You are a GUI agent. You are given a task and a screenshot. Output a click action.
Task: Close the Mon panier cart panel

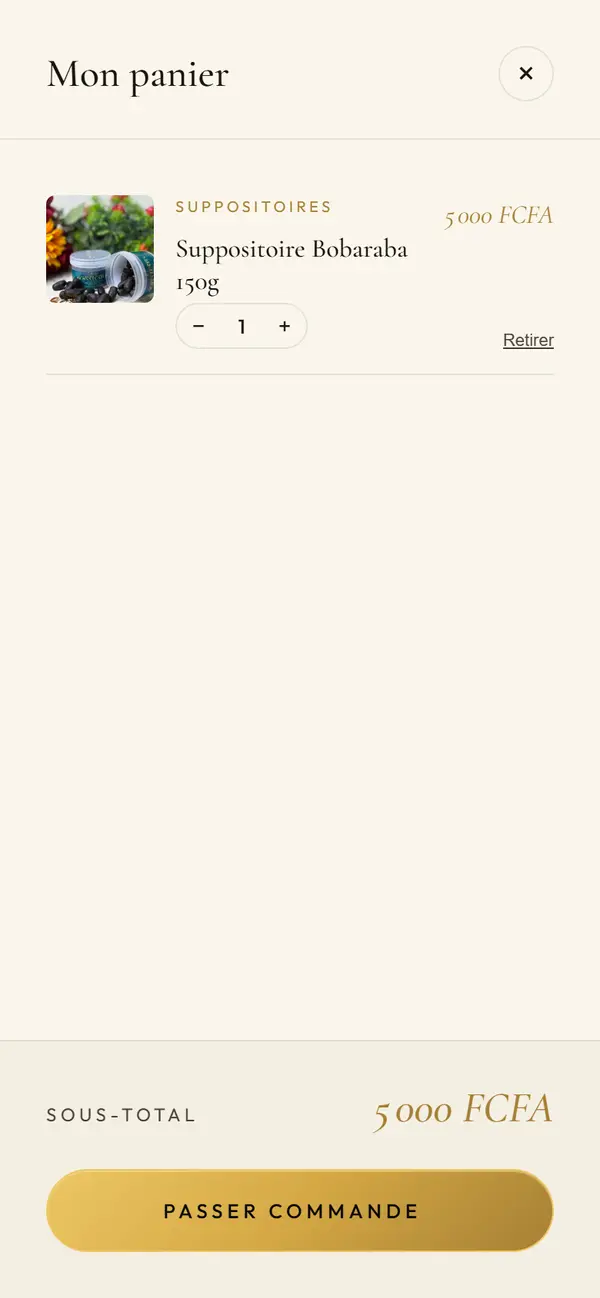pyautogui.click(x=526, y=74)
